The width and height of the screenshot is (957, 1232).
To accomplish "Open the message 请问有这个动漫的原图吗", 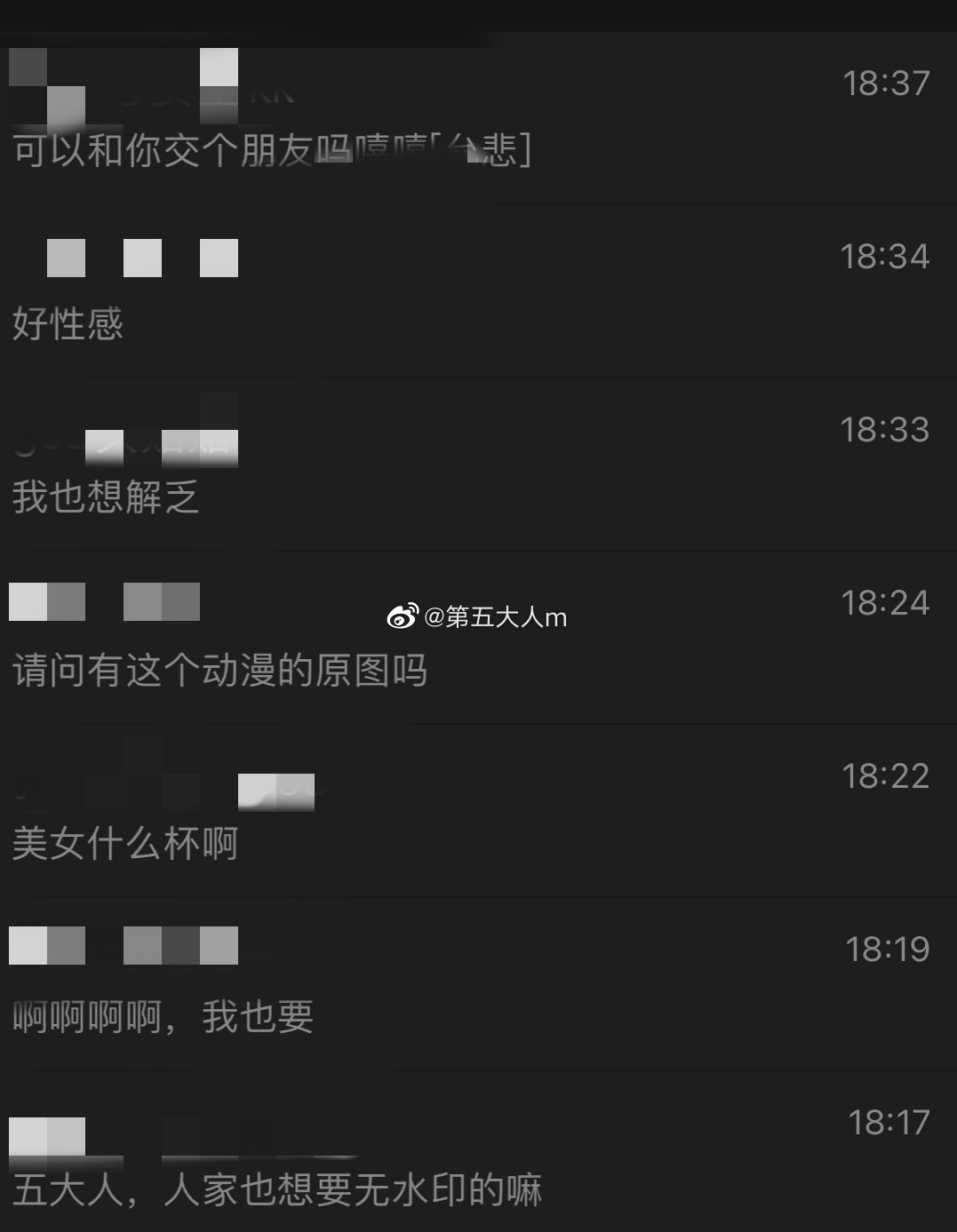I will click(219, 670).
